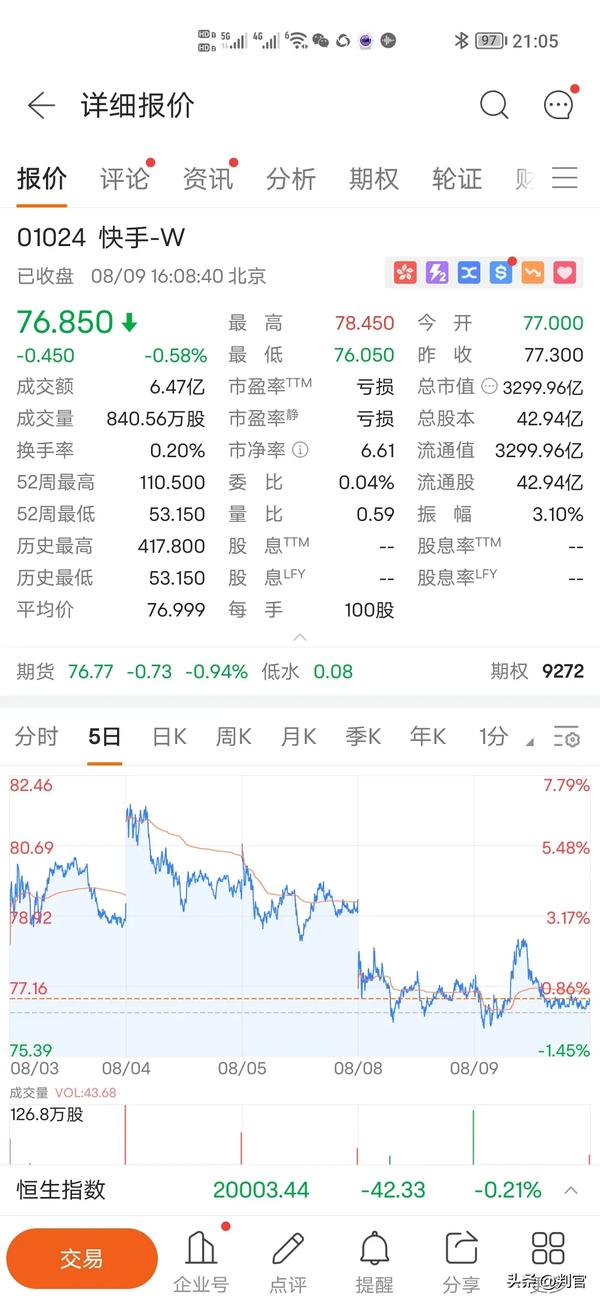Select the 分时 chart view

(37, 737)
